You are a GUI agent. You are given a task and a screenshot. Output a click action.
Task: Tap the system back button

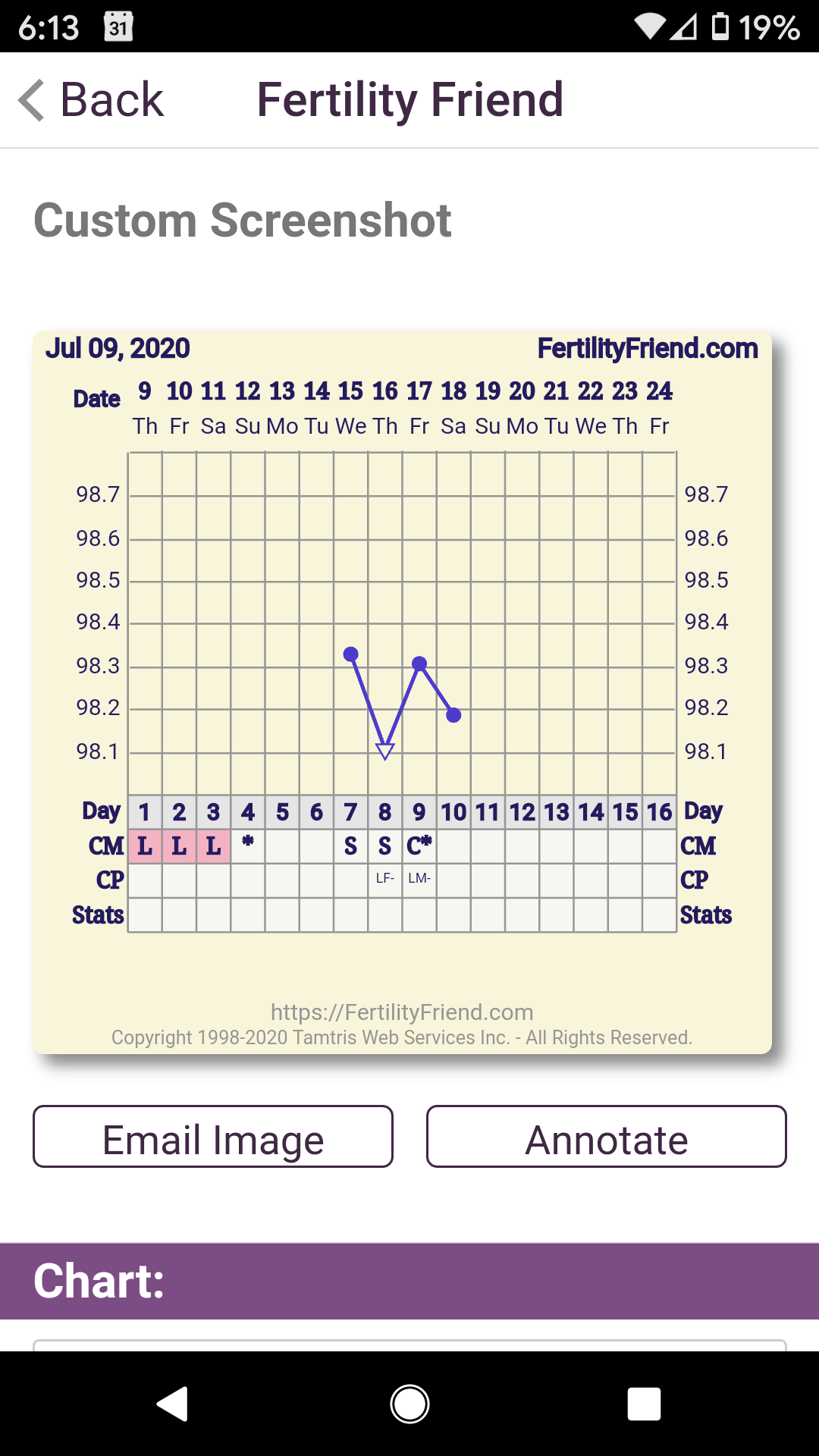click(x=173, y=1404)
